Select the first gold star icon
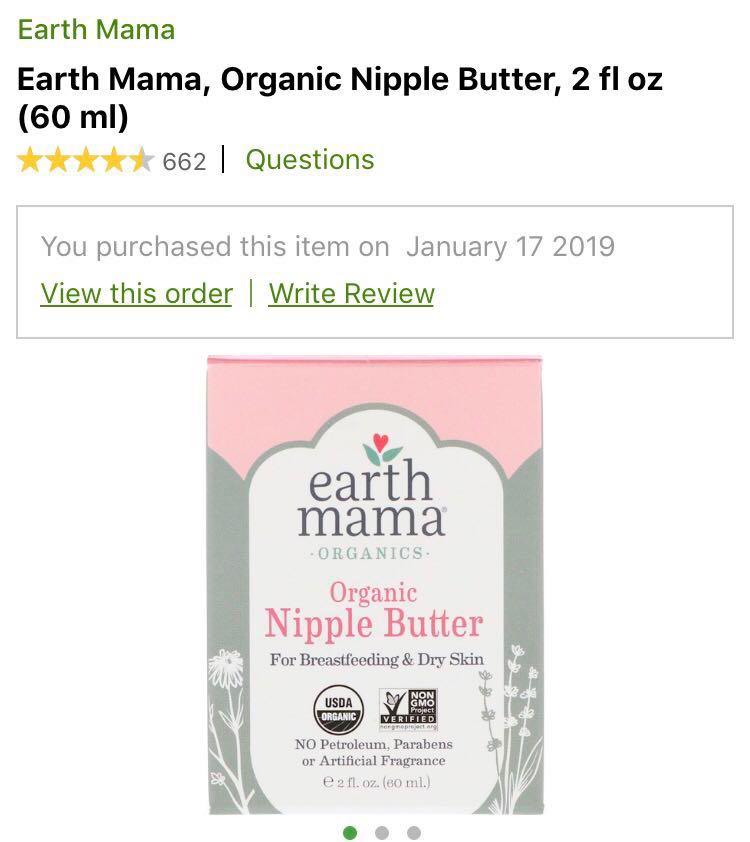The width and height of the screenshot is (750, 842). tap(31, 158)
